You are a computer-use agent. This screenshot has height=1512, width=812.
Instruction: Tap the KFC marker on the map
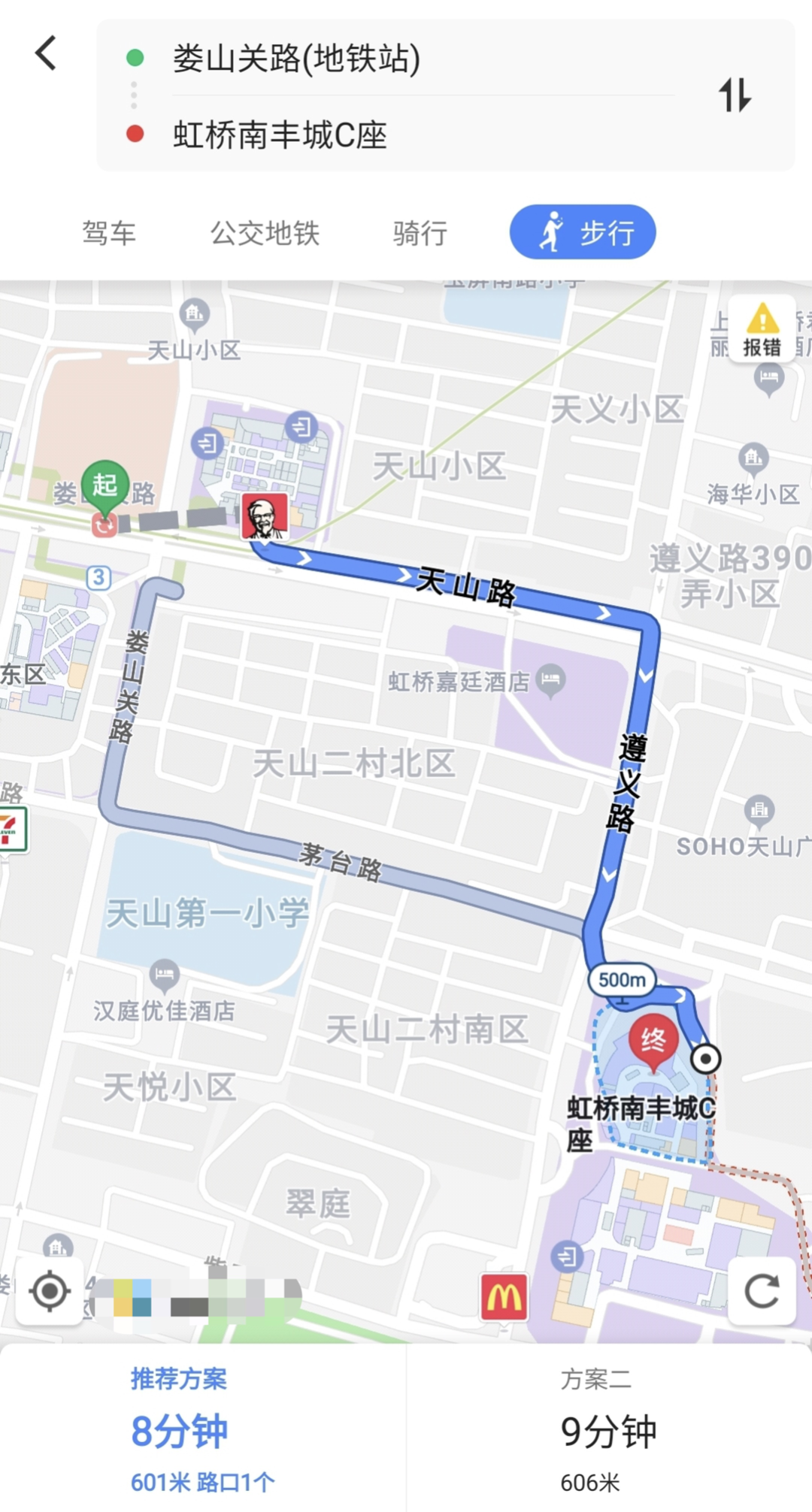point(265,516)
